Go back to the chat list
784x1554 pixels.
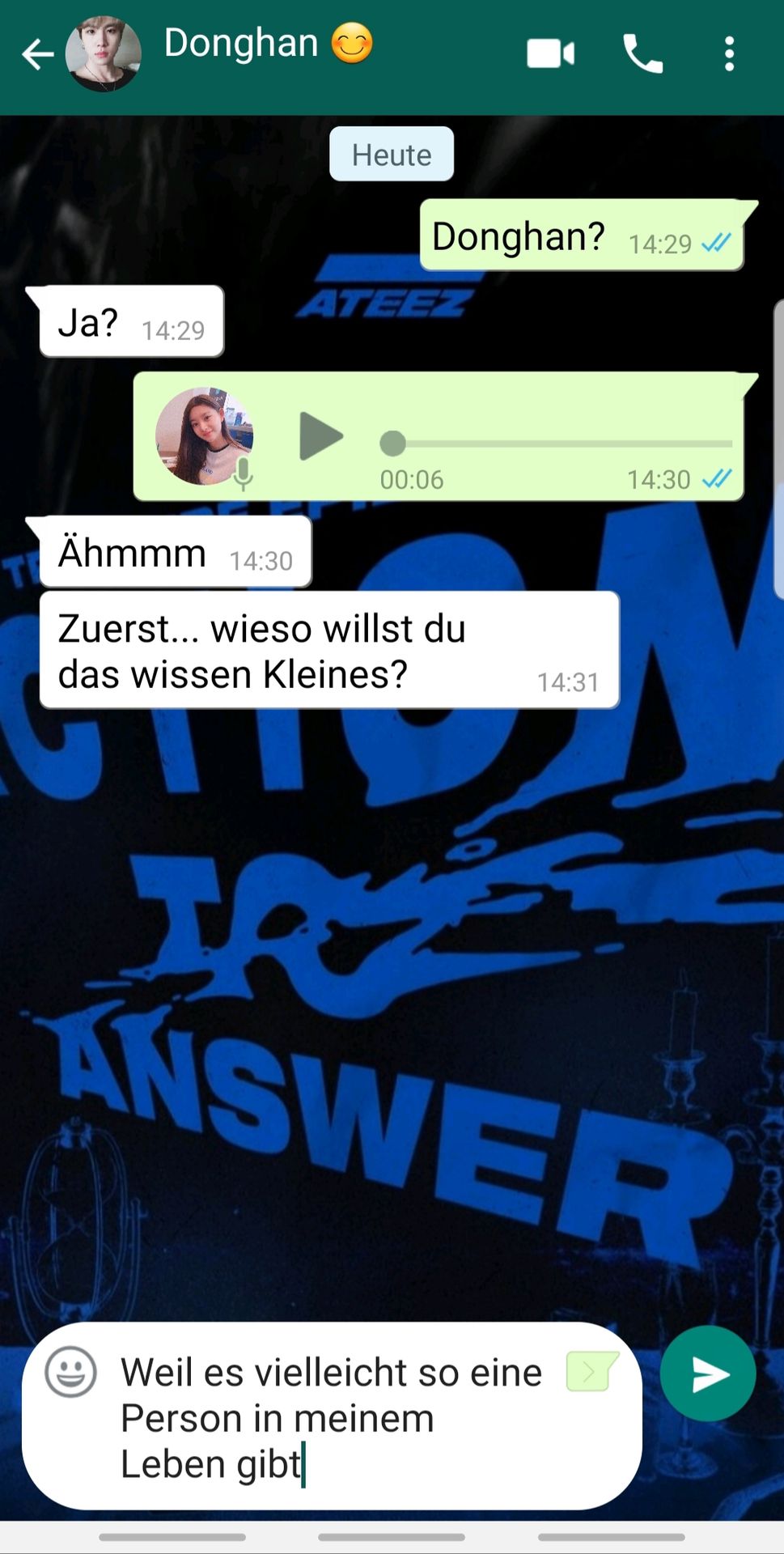[37, 54]
